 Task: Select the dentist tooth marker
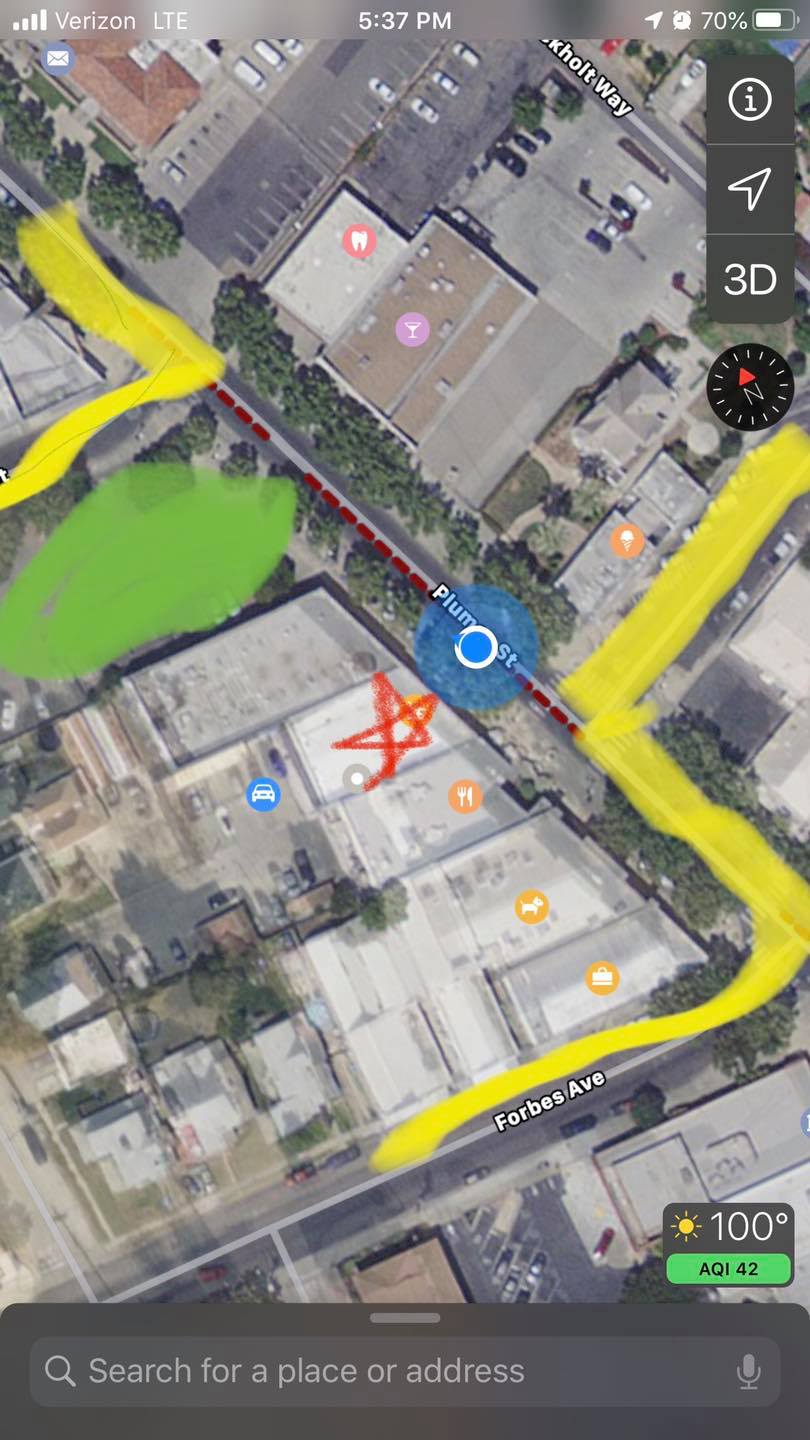tap(358, 240)
